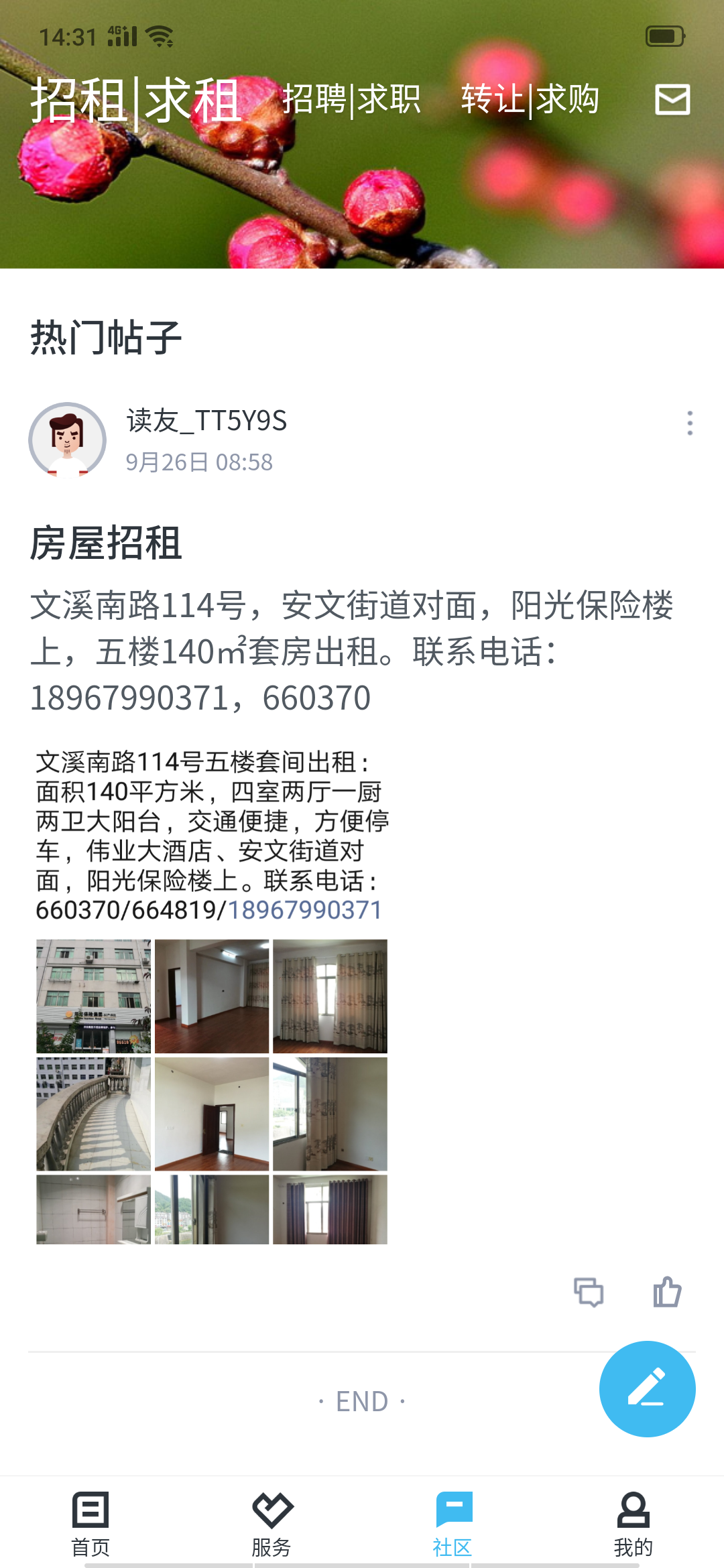Tap the Wi-Fi icon in the status bar
Screen dimensions: 724x1568
pyautogui.click(x=159, y=37)
